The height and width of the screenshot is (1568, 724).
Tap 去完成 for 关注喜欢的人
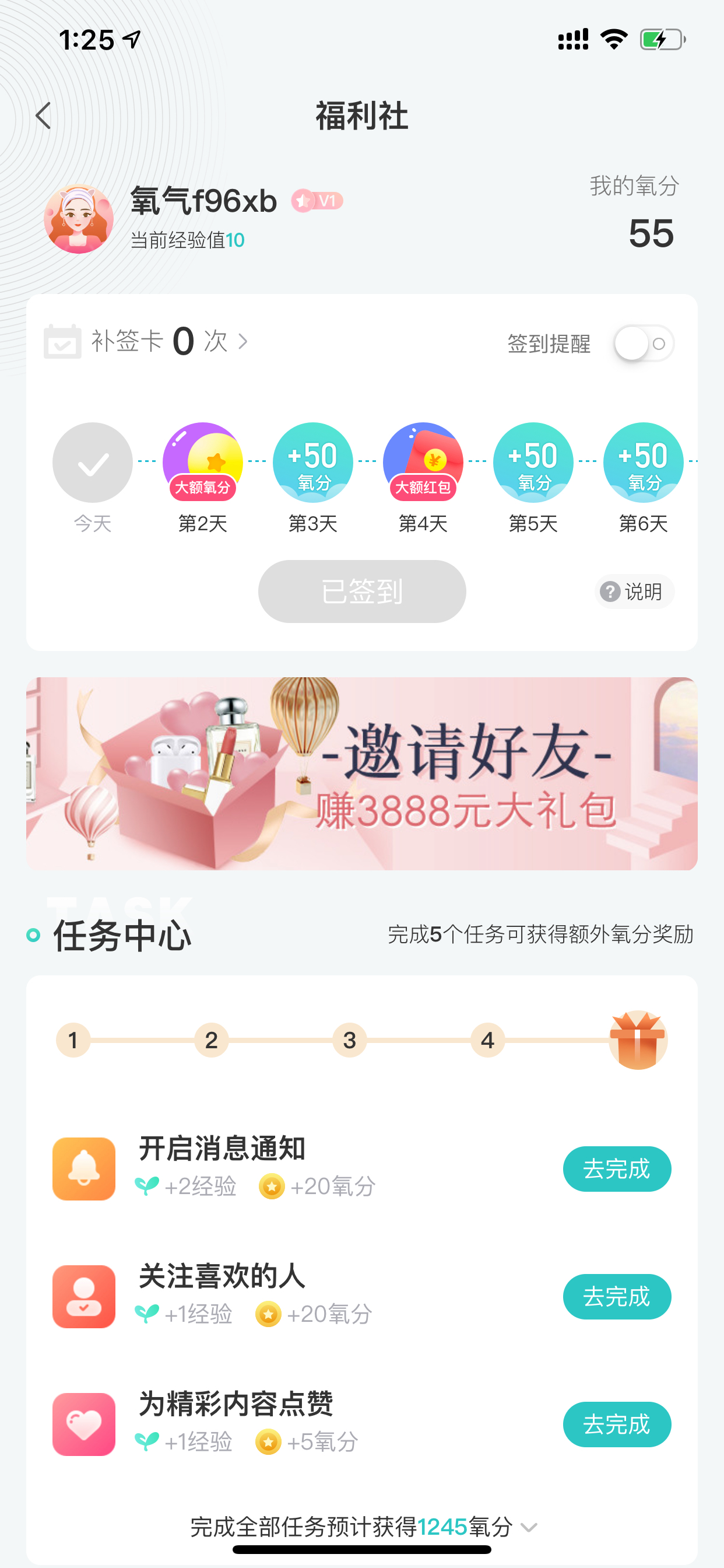617,1297
